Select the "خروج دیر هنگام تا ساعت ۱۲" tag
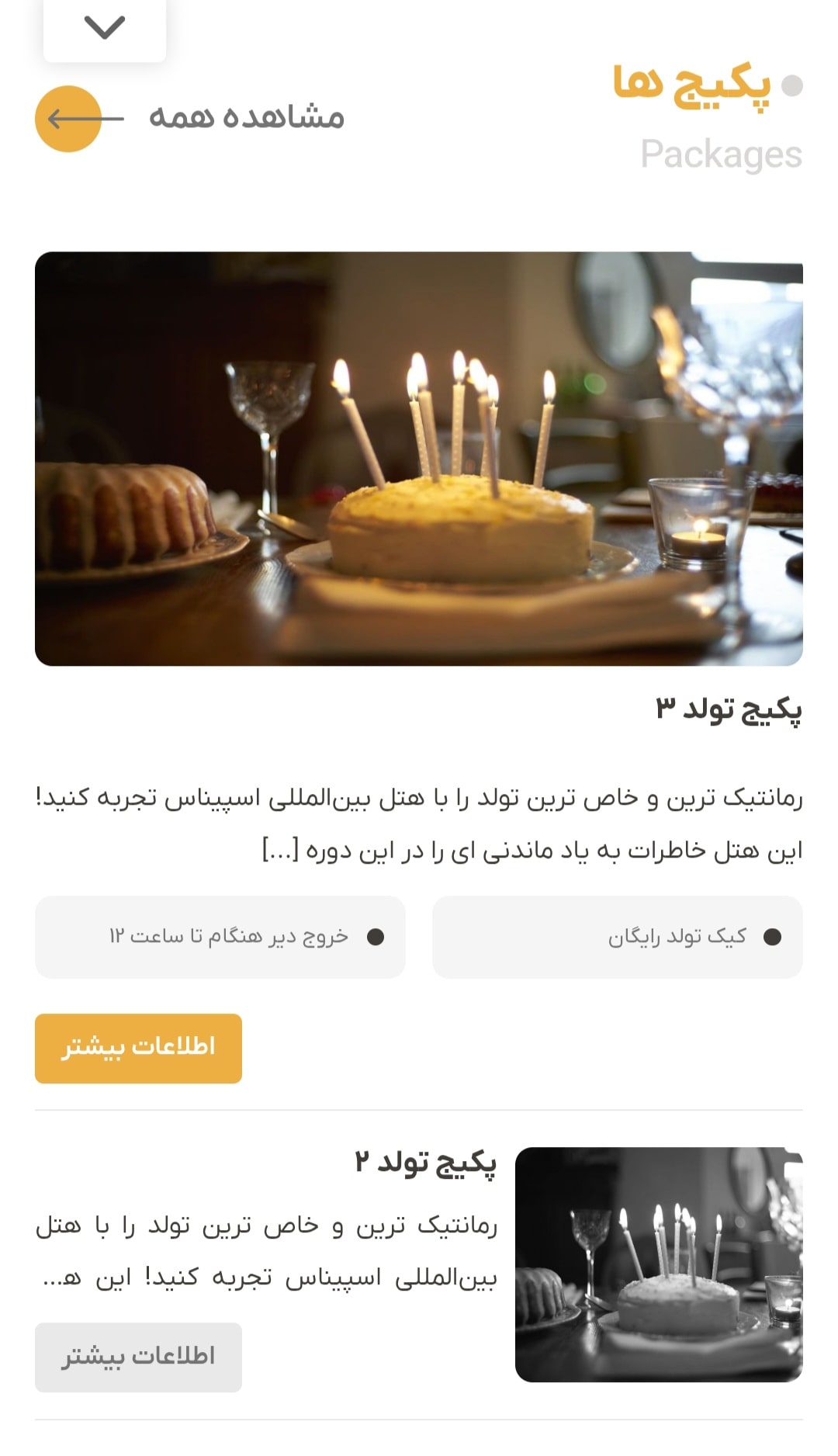The width and height of the screenshot is (838, 1456). pos(221,938)
